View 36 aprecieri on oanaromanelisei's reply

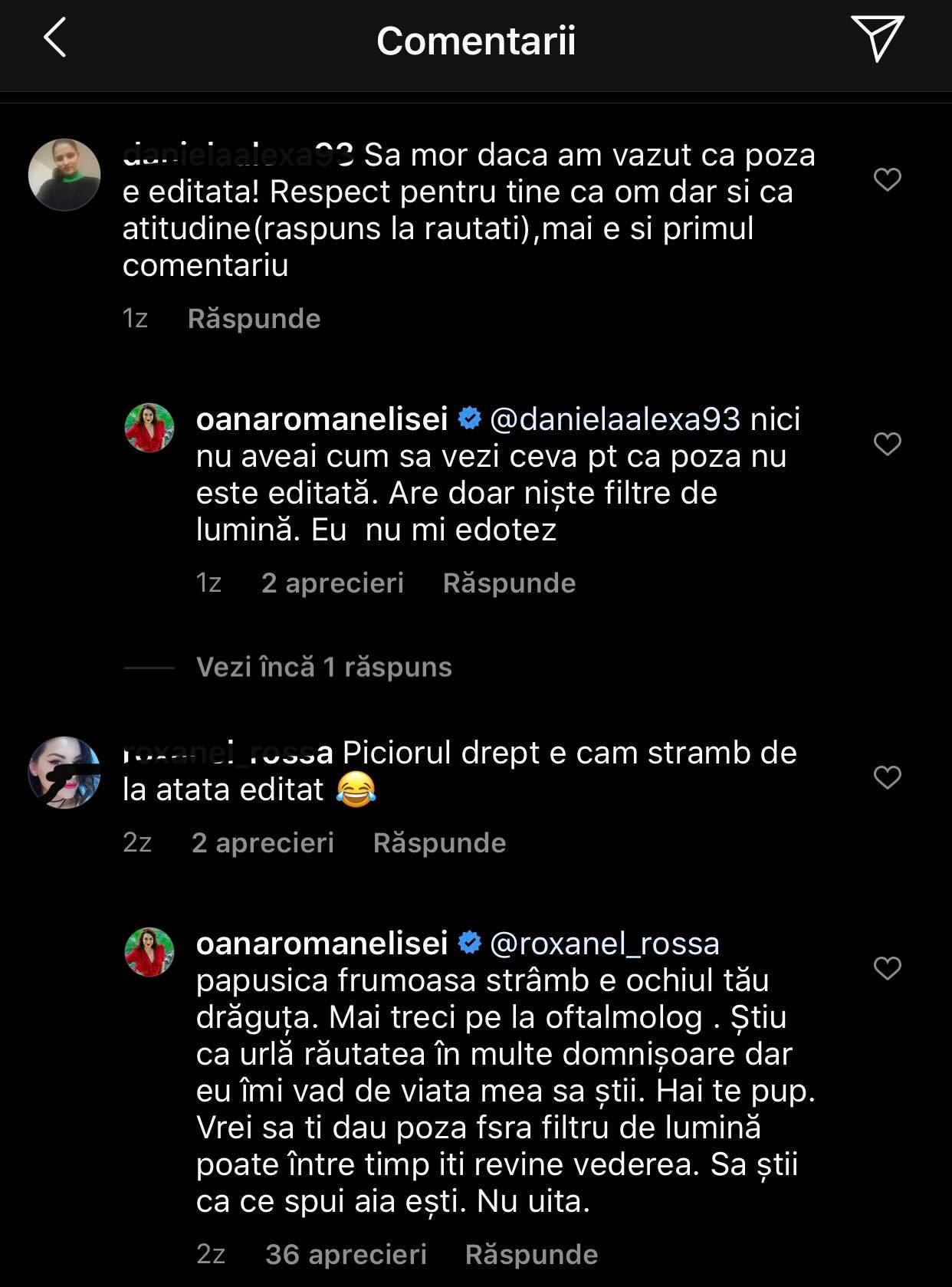(x=346, y=1255)
